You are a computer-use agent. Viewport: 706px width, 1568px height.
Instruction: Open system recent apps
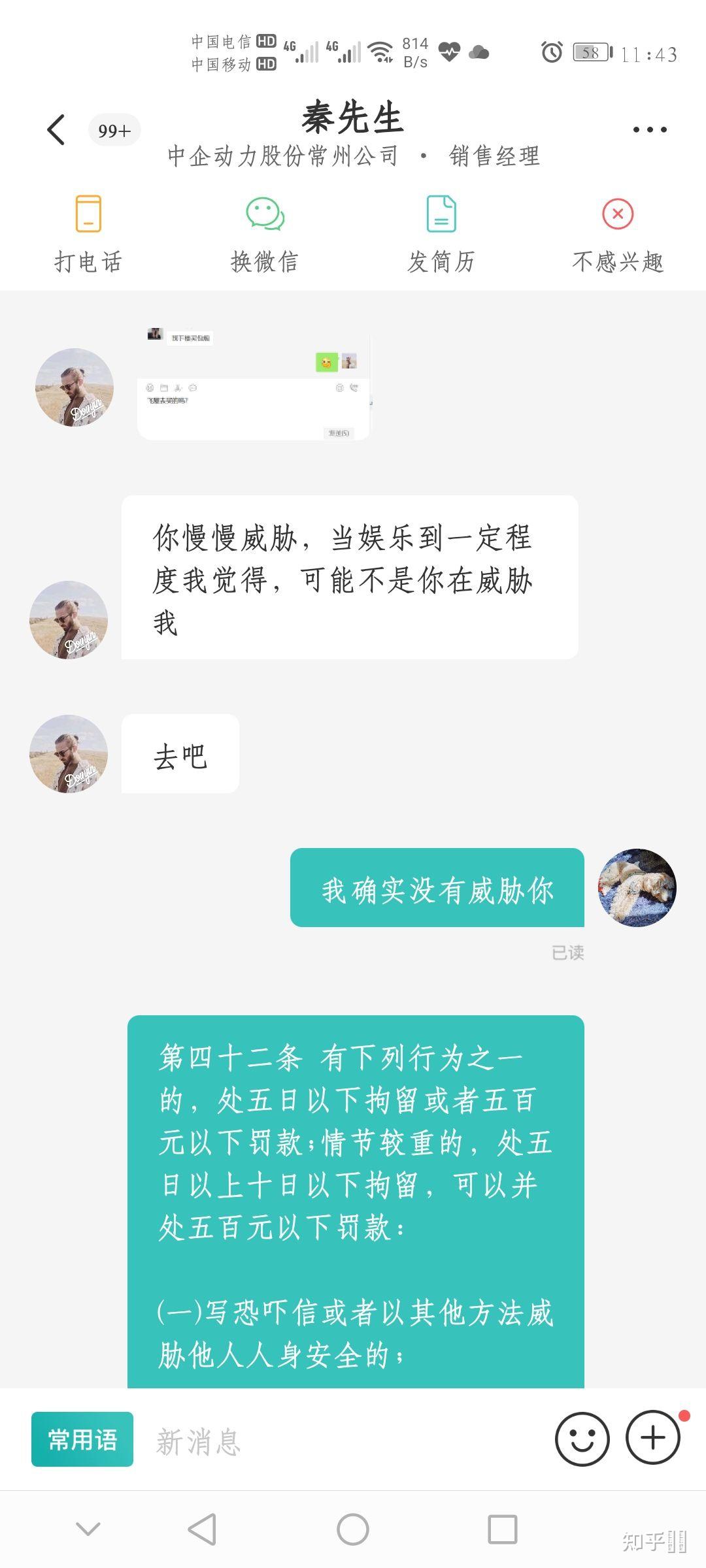pos(503,1529)
